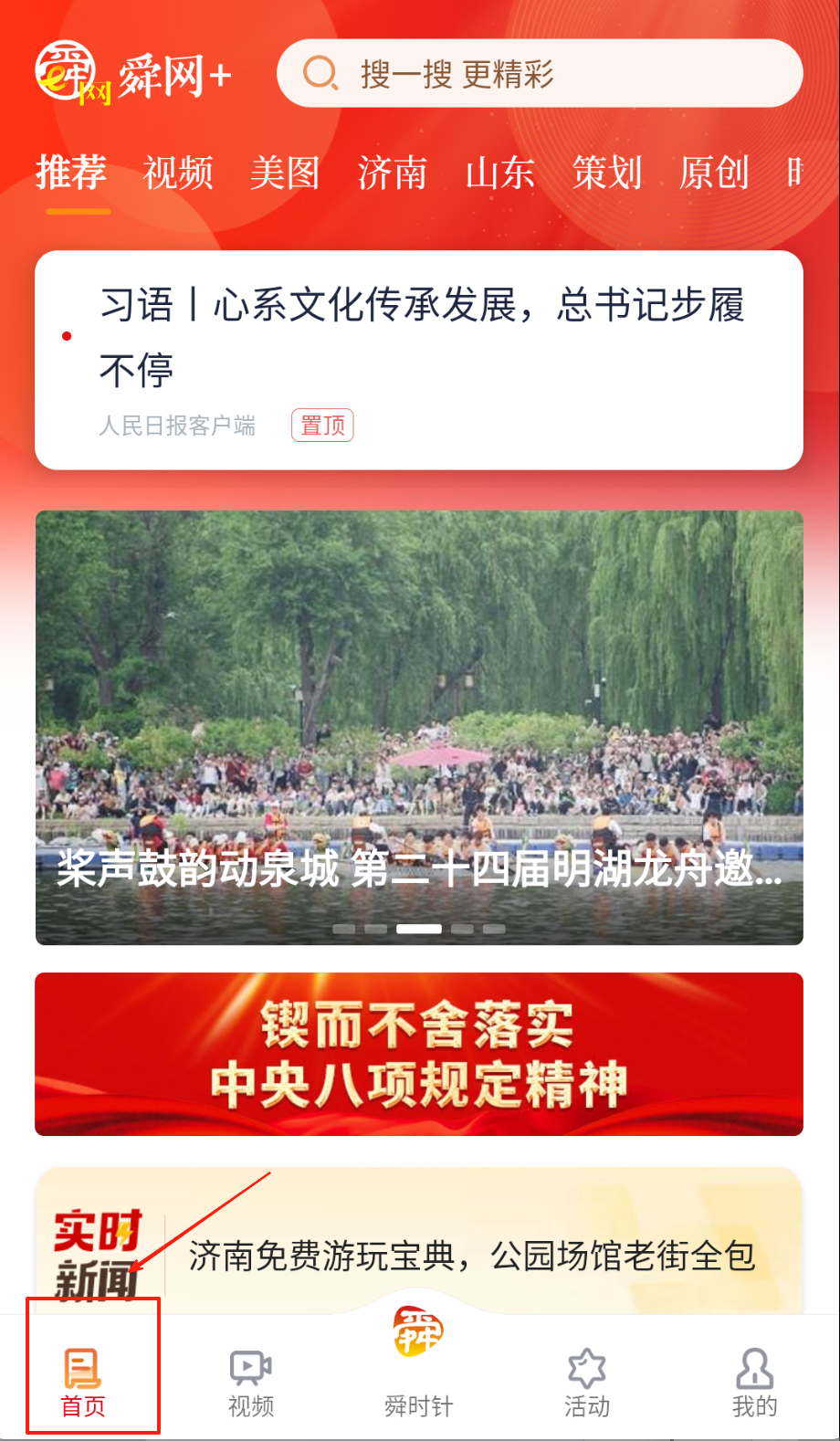Open the 我的 profile tab
This screenshot has width=840, height=1441.
[x=754, y=1383]
